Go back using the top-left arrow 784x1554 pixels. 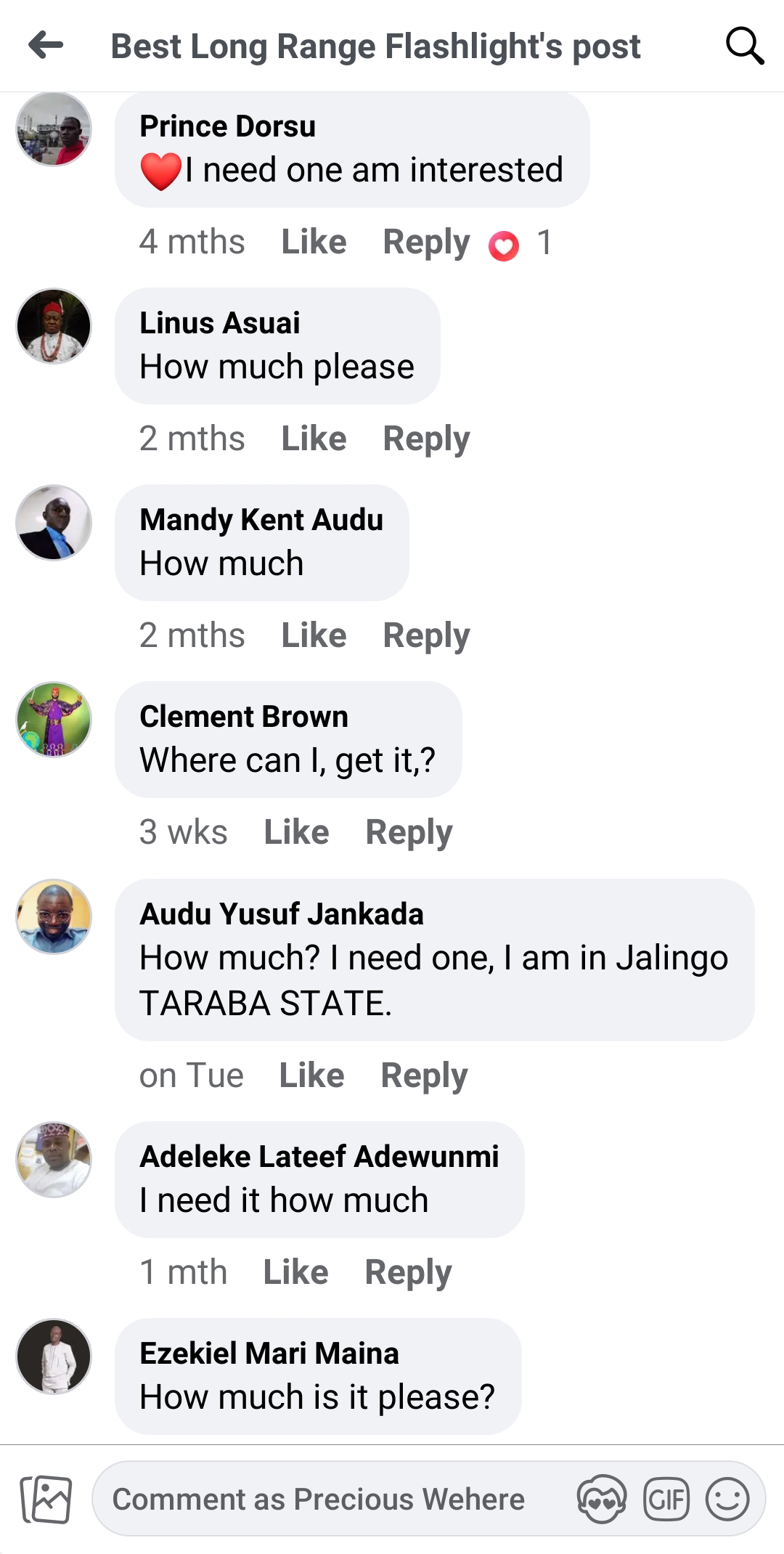[46, 45]
